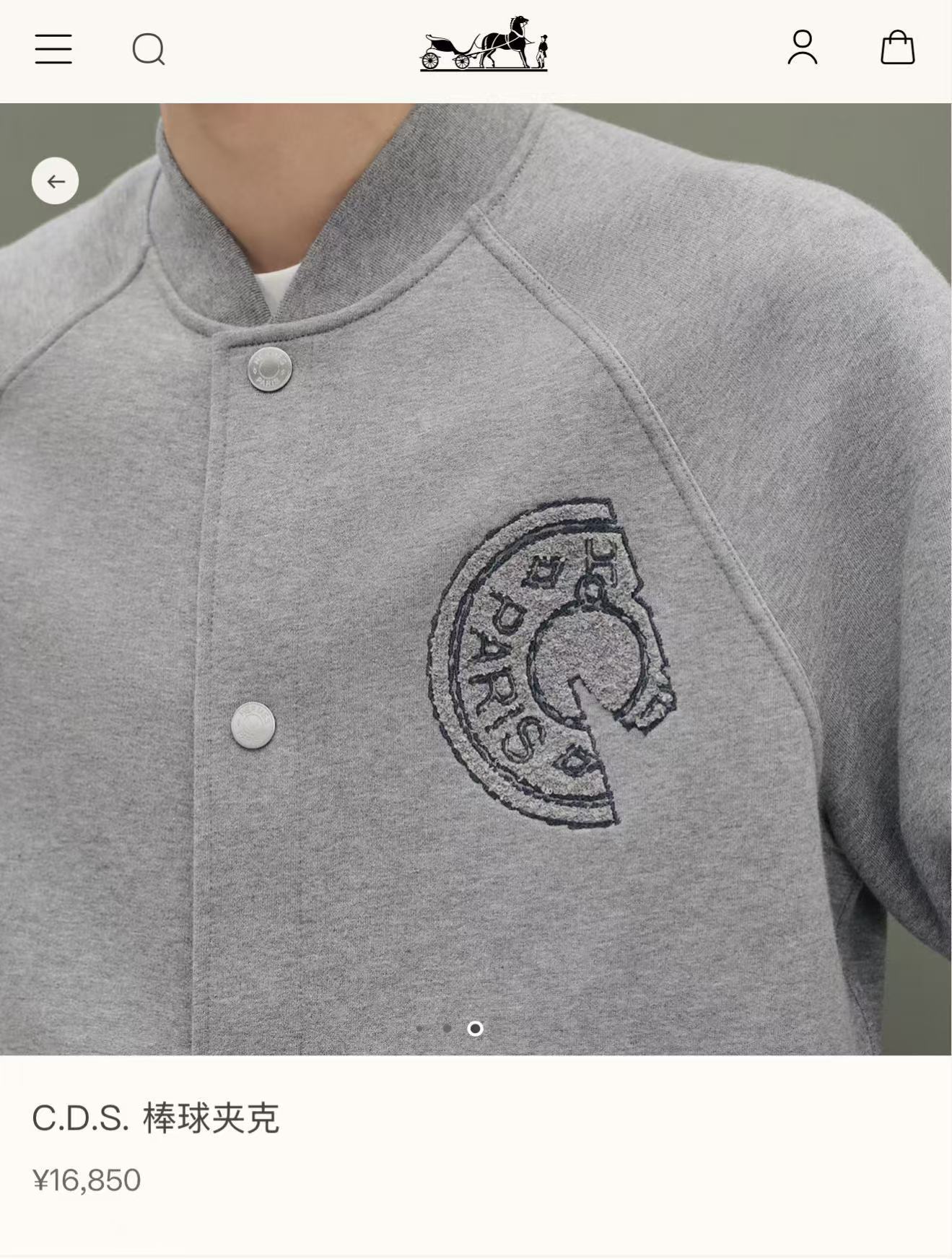Go to Hermès home via carriage logo
The height and width of the screenshot is (1259, 952).
(x=484, y=43)
